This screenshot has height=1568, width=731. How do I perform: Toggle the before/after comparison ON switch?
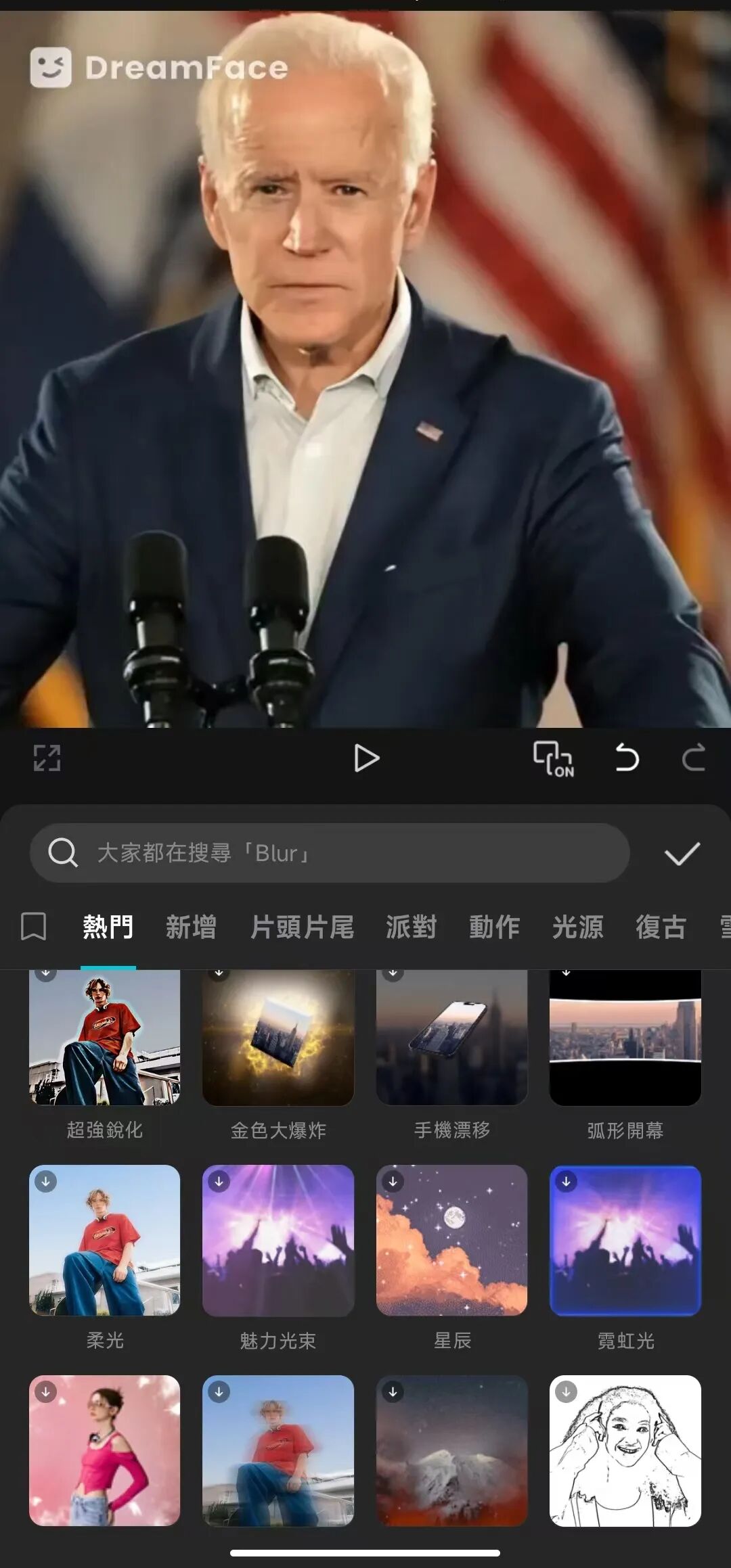coord(554,758)
